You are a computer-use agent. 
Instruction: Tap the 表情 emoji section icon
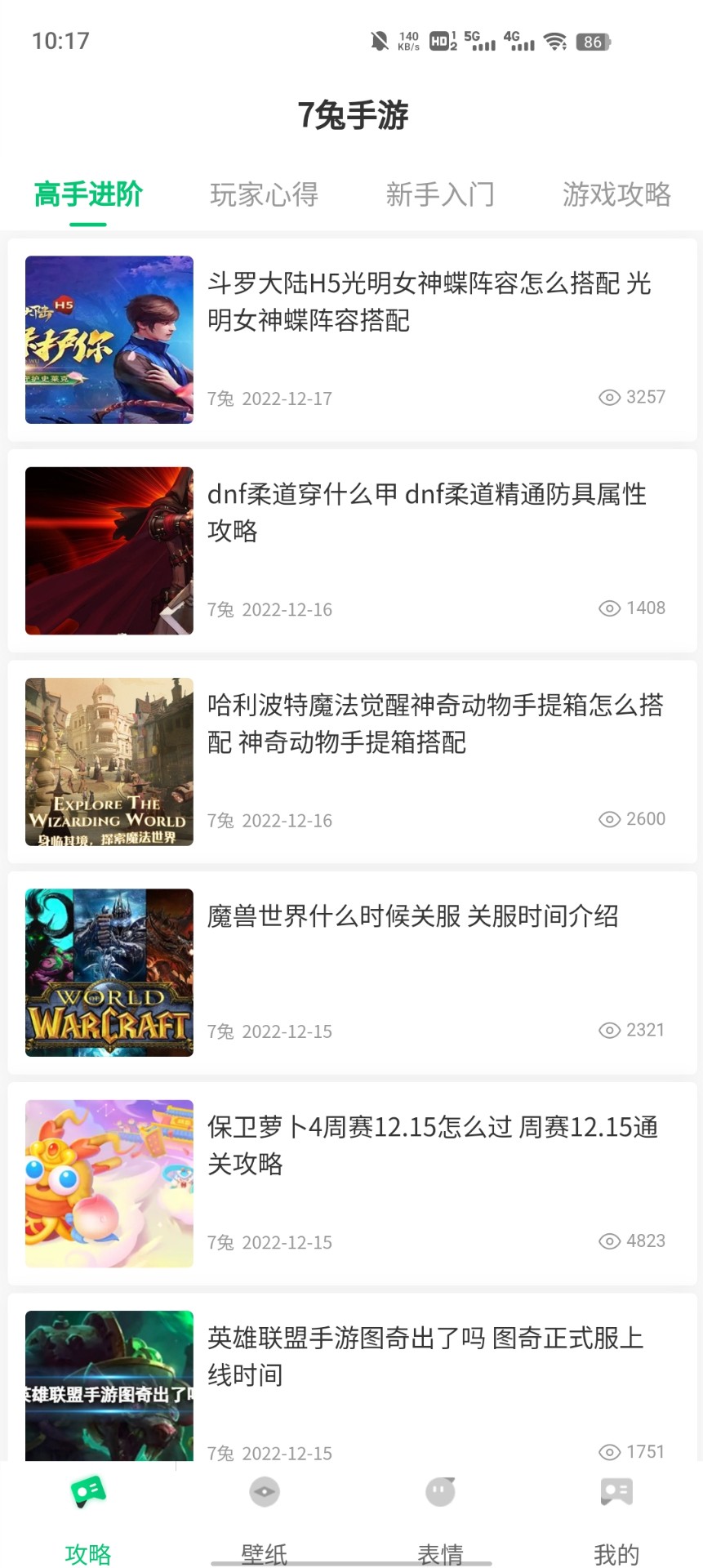tap(439, 1492)
